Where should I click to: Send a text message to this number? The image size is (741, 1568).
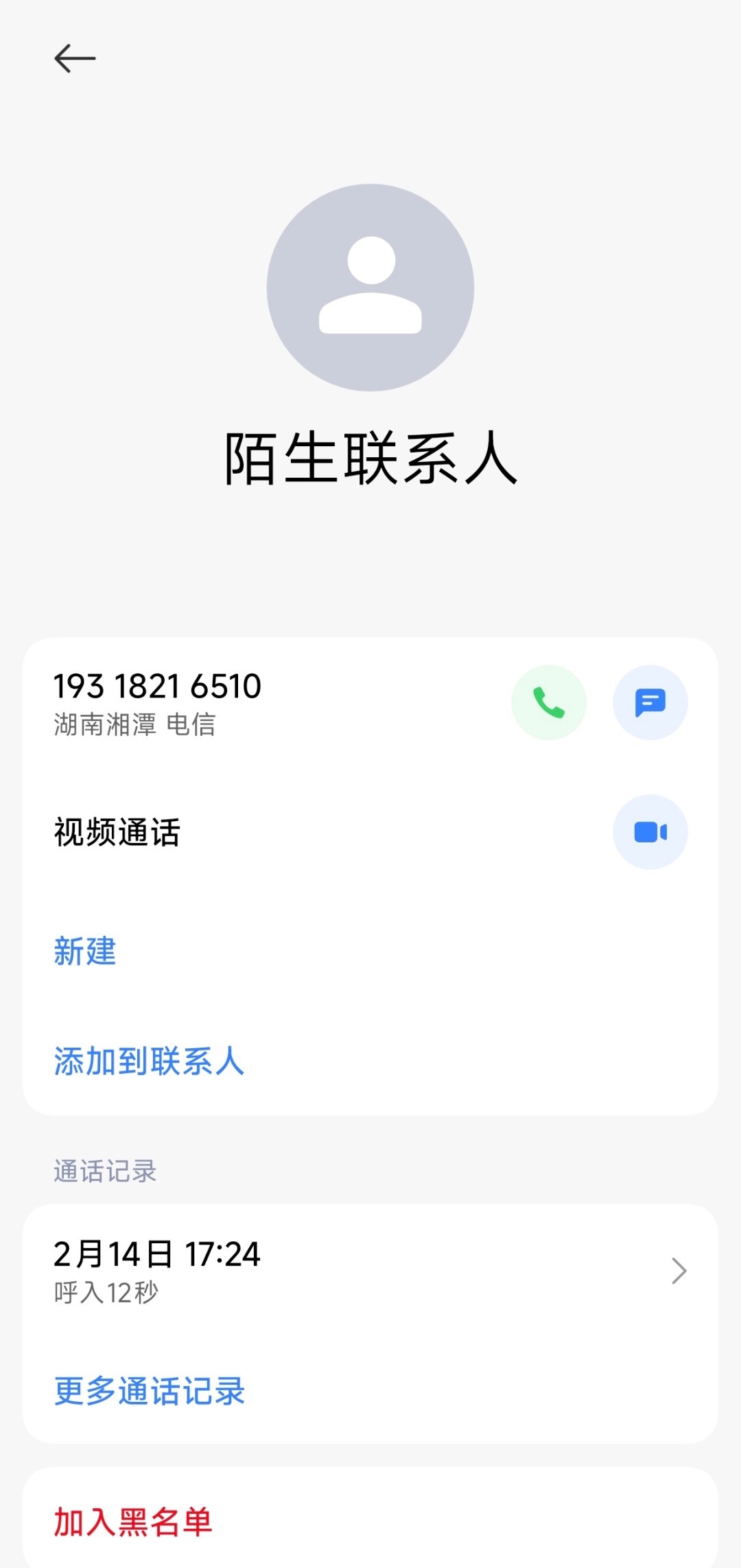tap(650, 702)
